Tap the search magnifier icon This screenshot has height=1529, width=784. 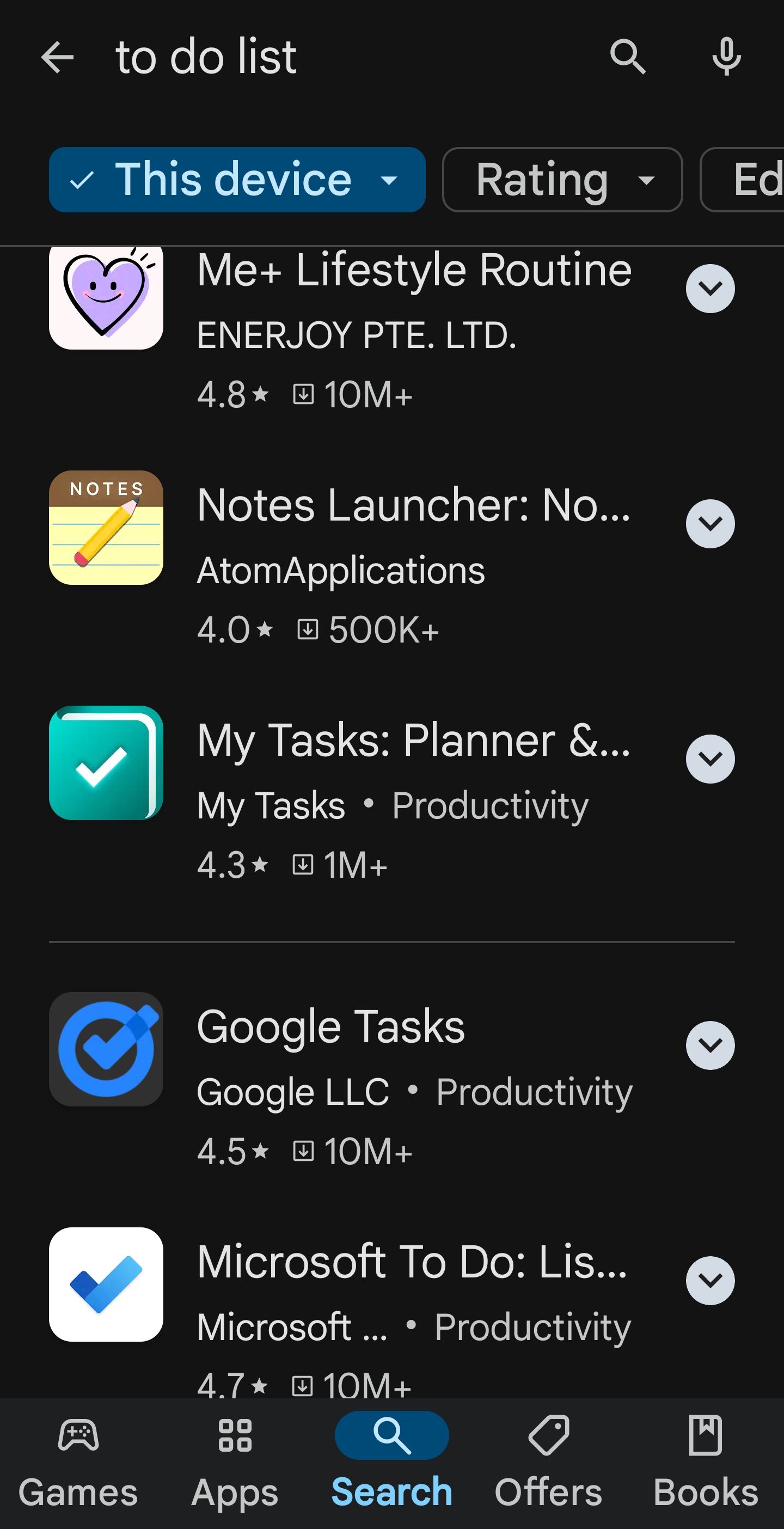coord(628,58)
